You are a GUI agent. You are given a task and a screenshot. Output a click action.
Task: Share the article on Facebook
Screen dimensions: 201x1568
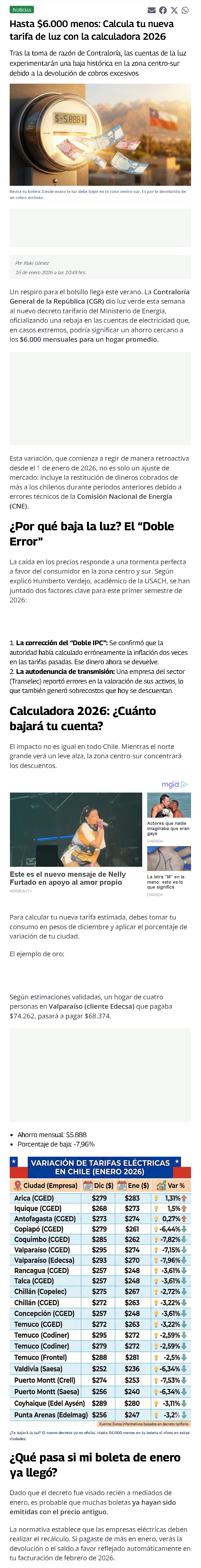[x=163, y=10]
